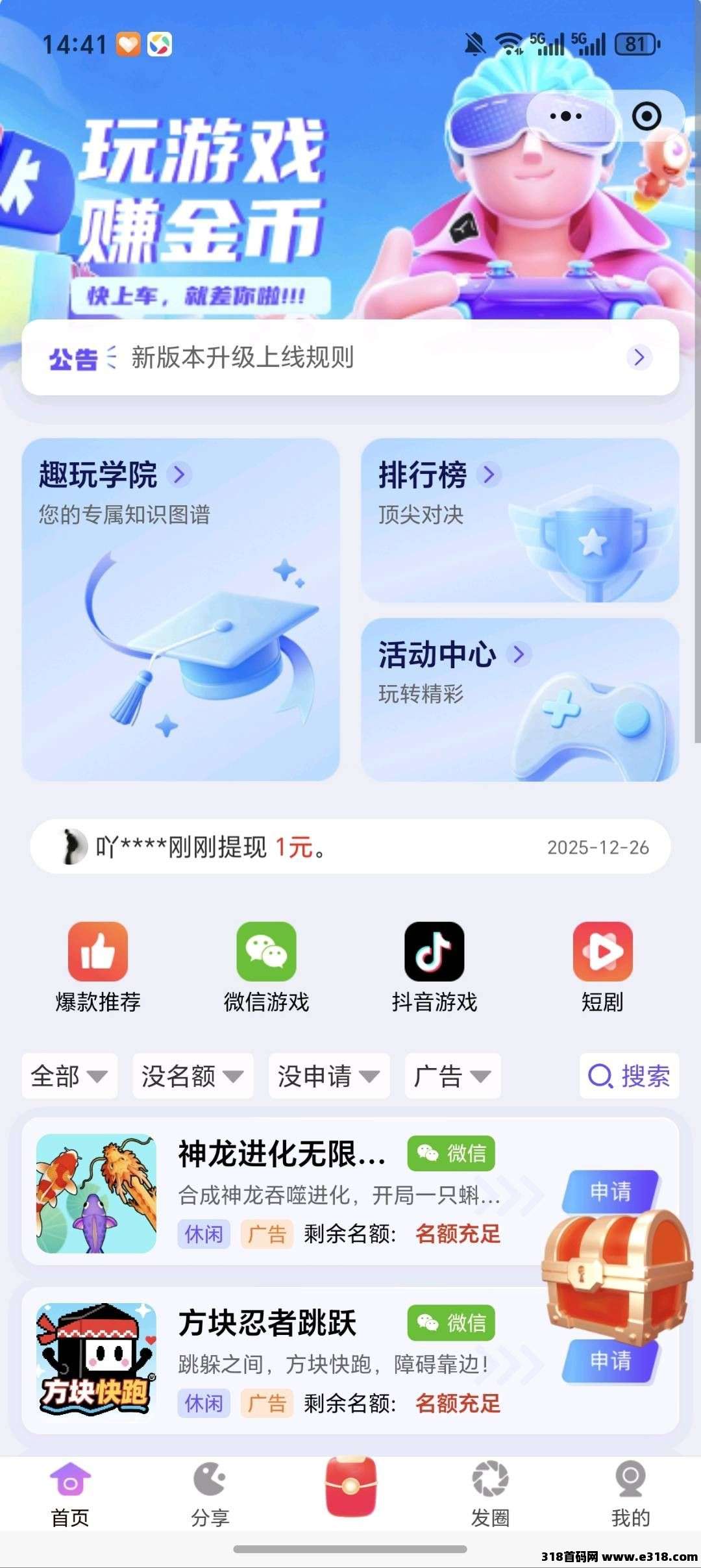Open the 趣玩学院 card

coord(180,609)
